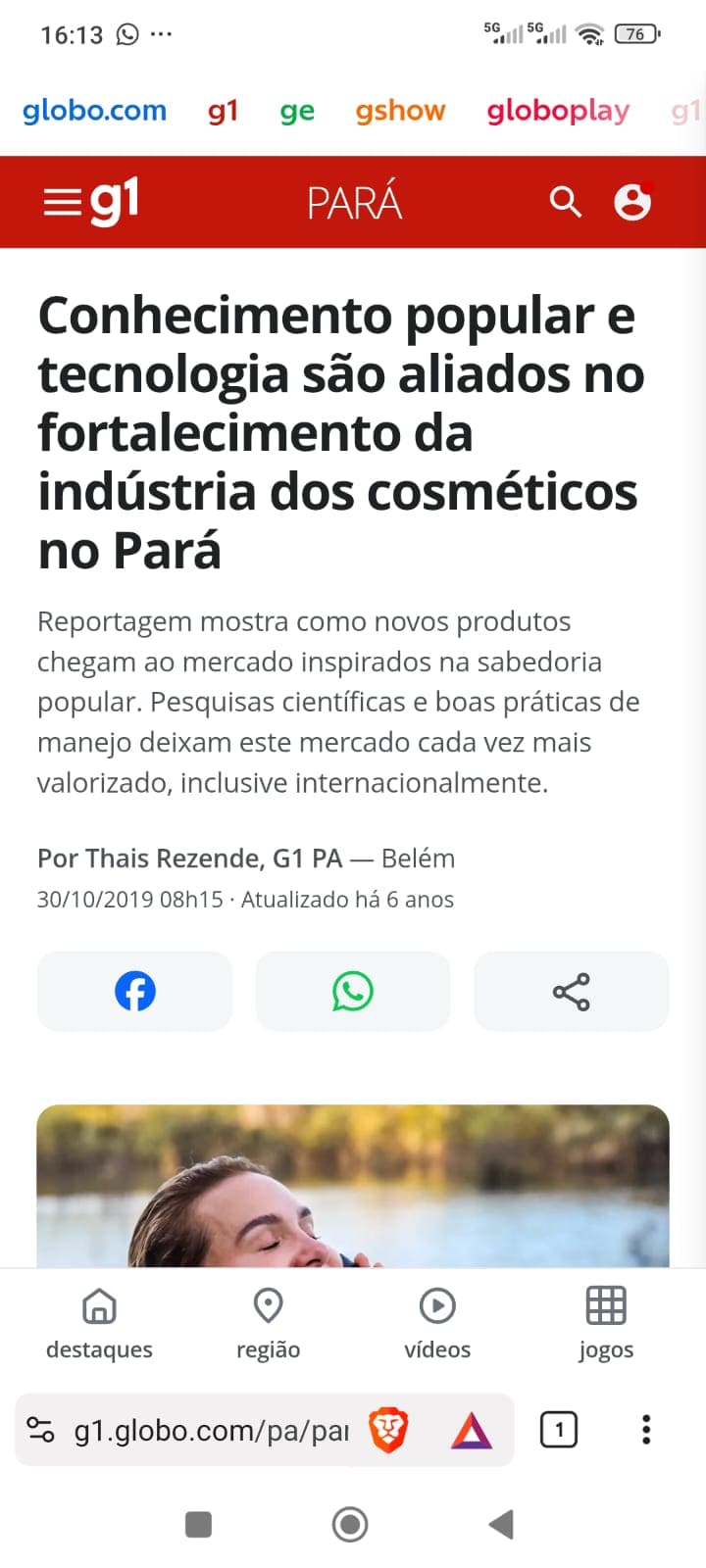Switch to the g1 site section
The image size is (706, 1568).
click(x=222, y=111)
